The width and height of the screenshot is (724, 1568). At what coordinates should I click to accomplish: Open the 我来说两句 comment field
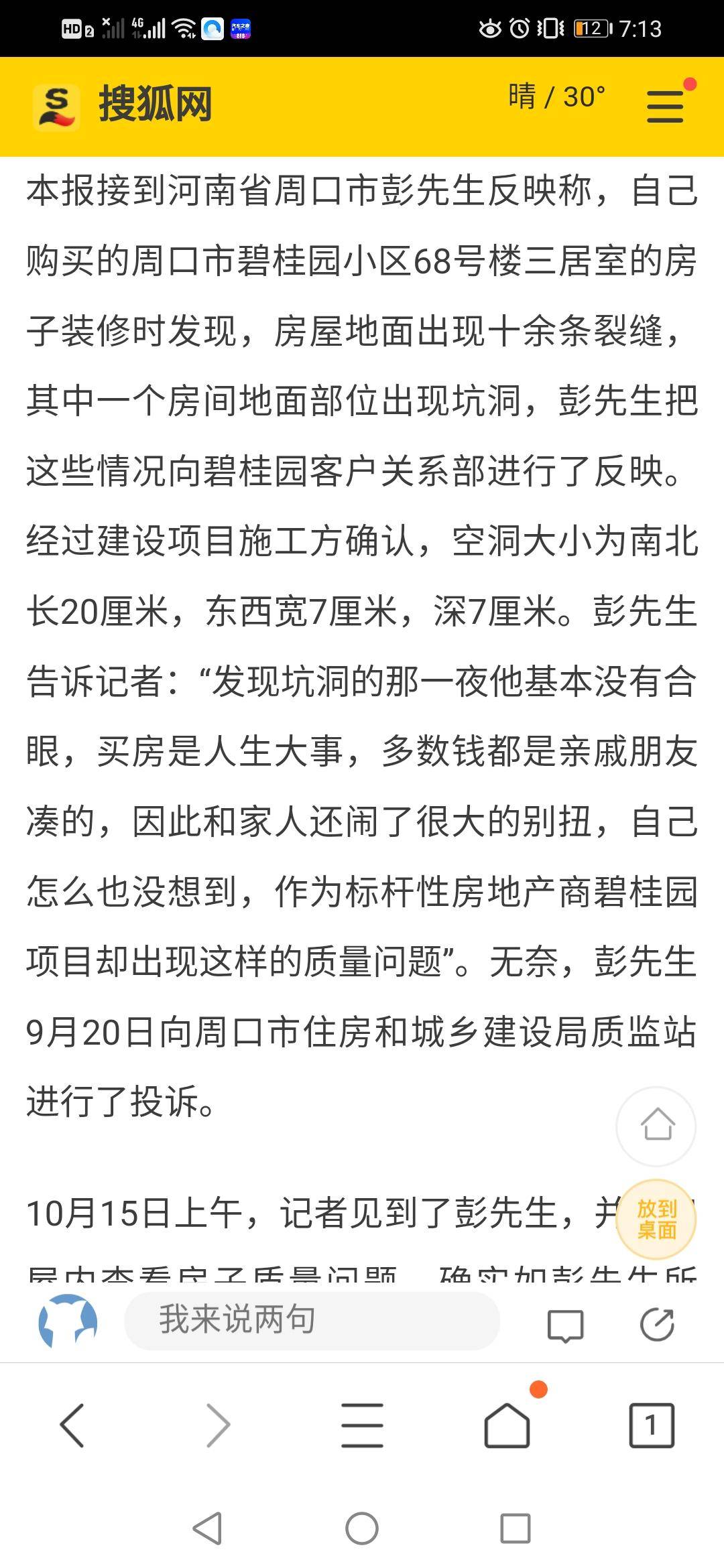[x=312, y=1320]
